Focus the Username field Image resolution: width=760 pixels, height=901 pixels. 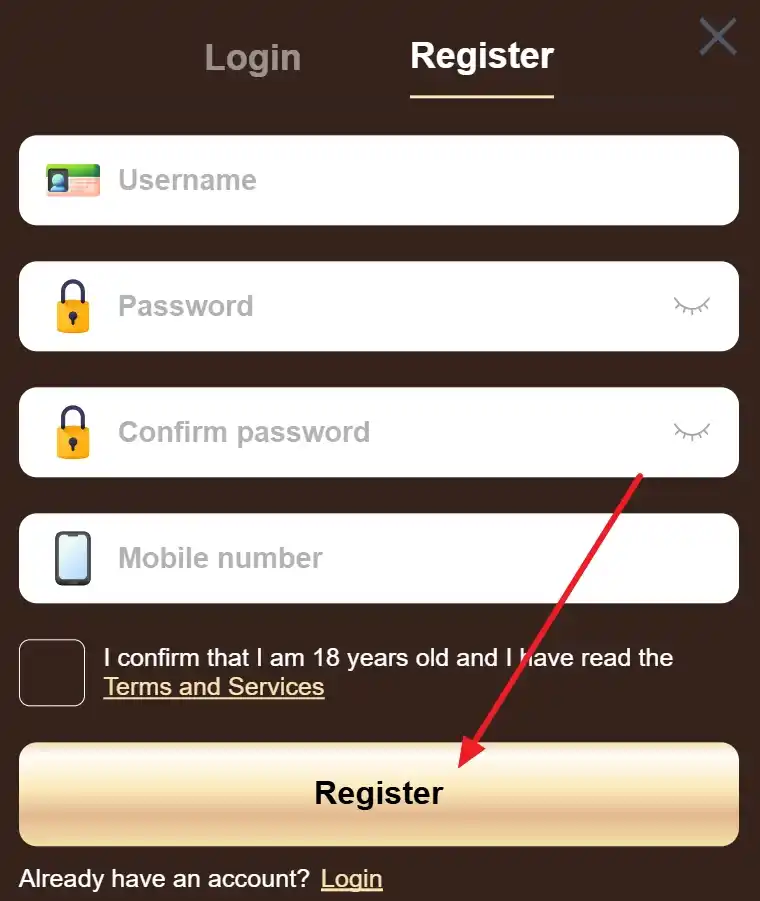coord(400,180)
